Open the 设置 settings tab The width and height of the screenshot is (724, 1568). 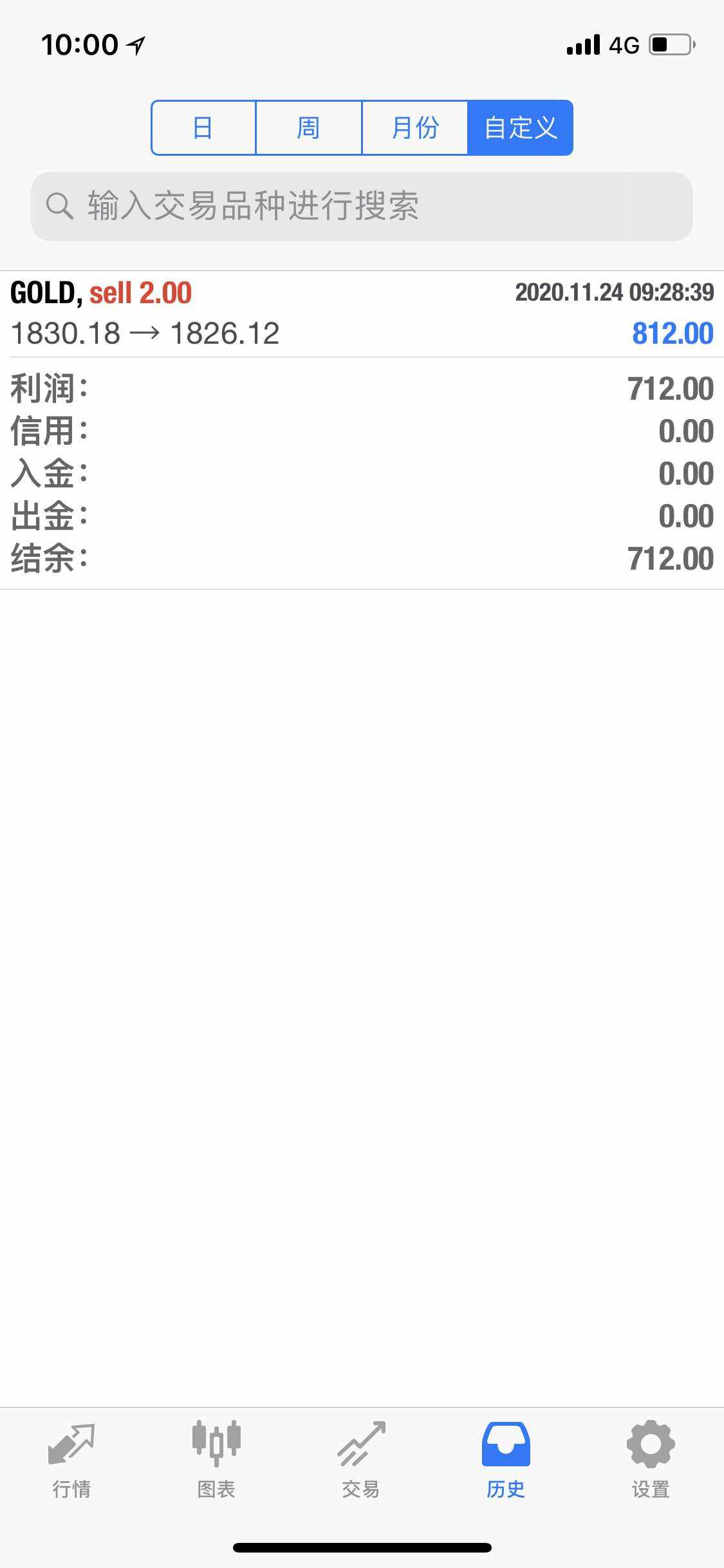(651, 1460)
